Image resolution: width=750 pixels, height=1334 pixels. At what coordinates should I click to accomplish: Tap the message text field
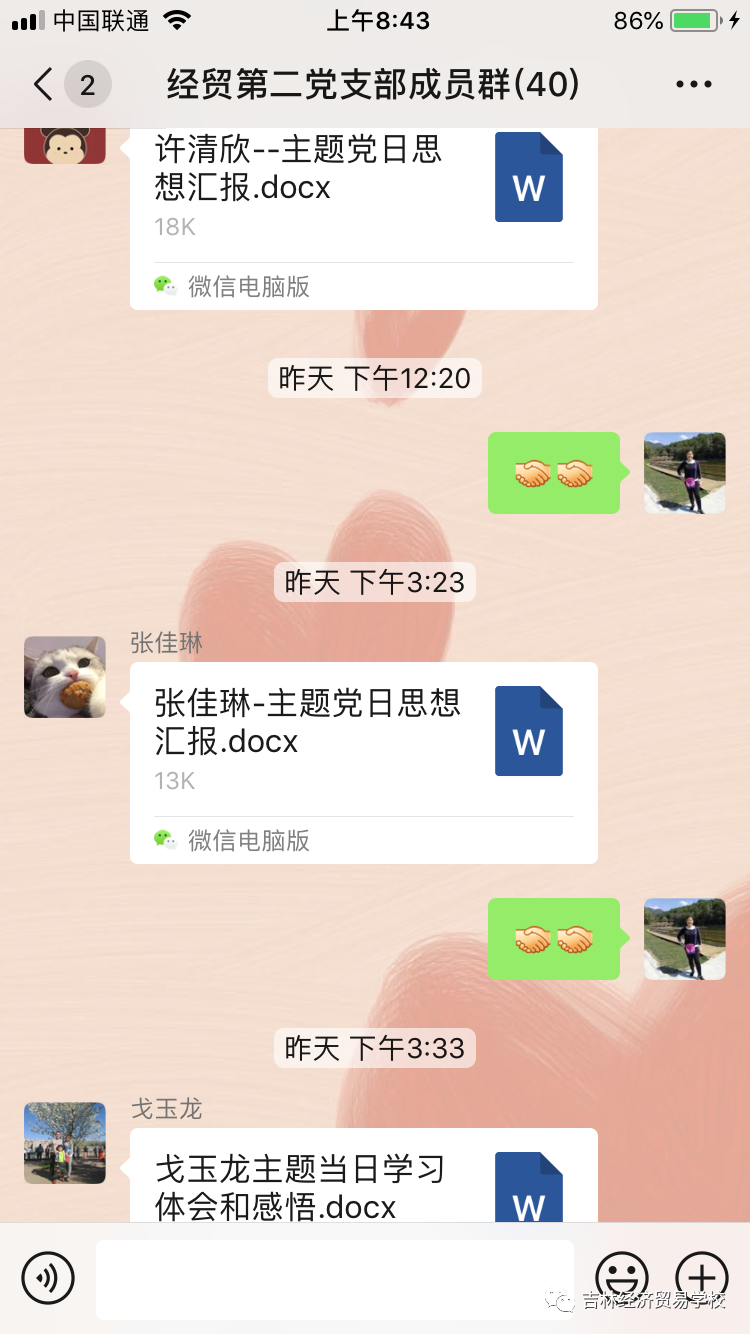tap(335, 1279)
